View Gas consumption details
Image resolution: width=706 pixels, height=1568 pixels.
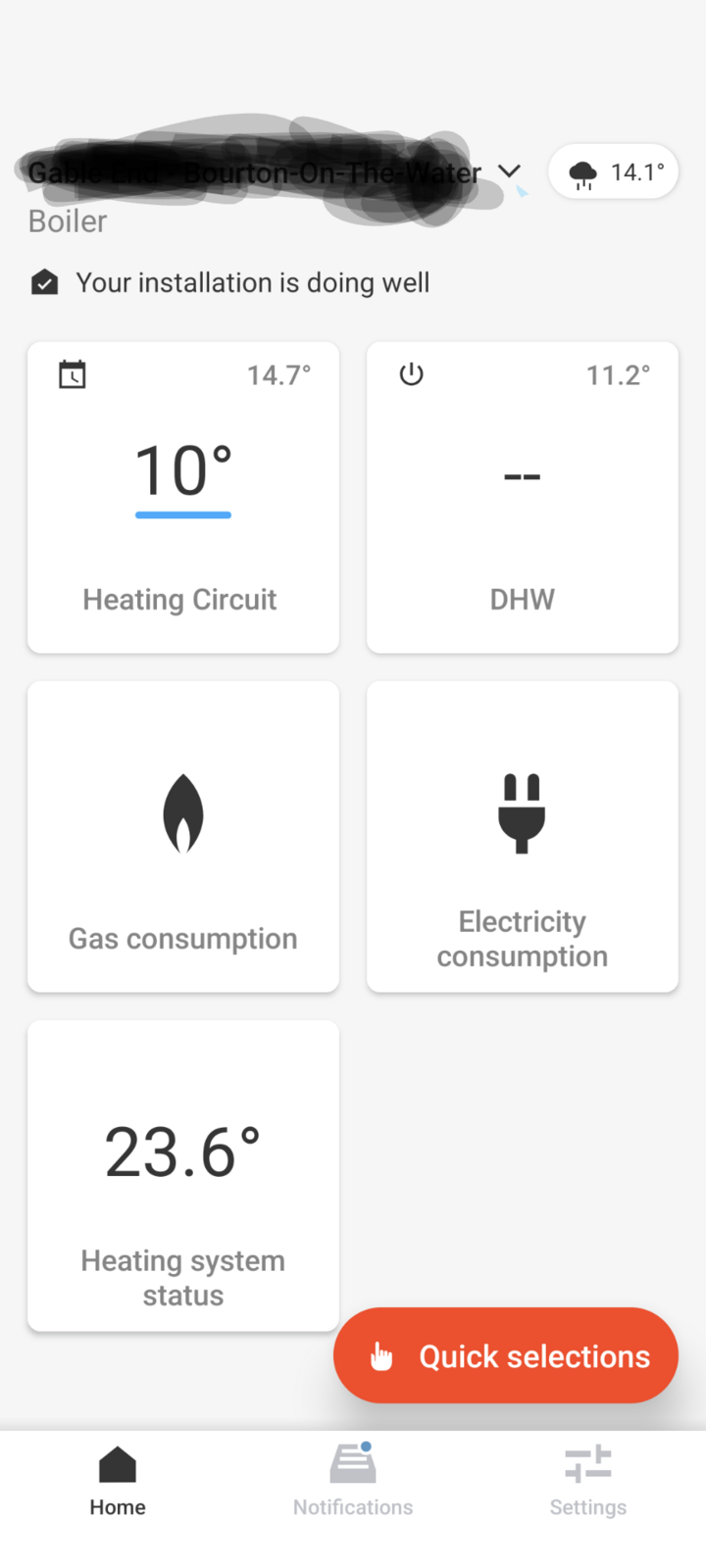point(183,836)
